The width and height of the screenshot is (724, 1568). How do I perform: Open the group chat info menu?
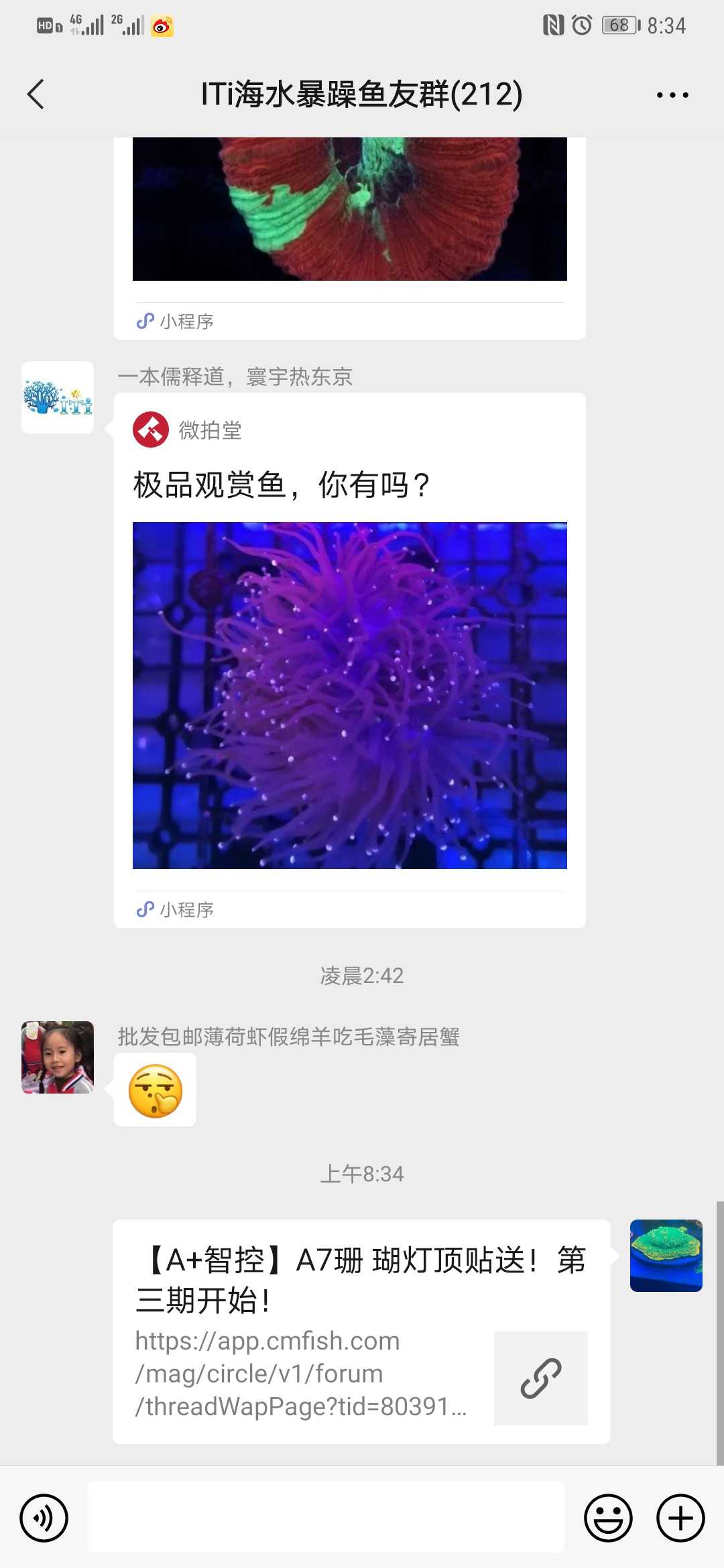[672, 95]
